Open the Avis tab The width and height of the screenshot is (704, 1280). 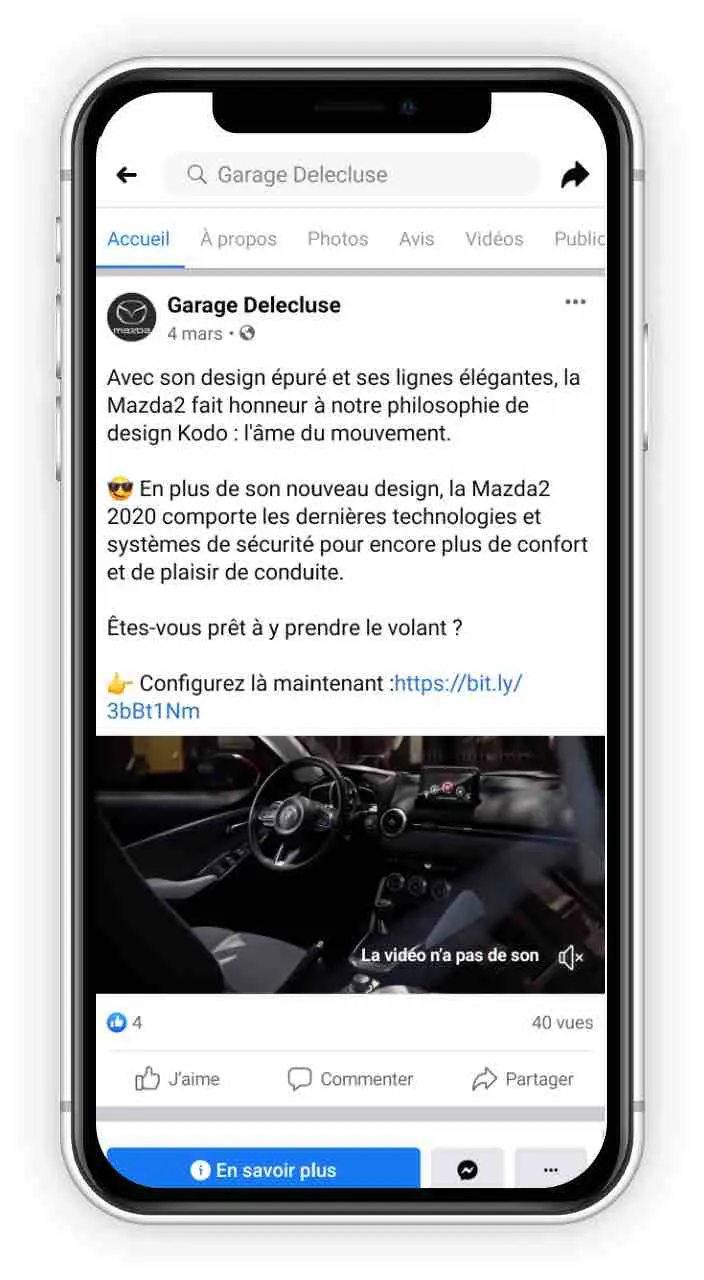click(x=416, y=239)
